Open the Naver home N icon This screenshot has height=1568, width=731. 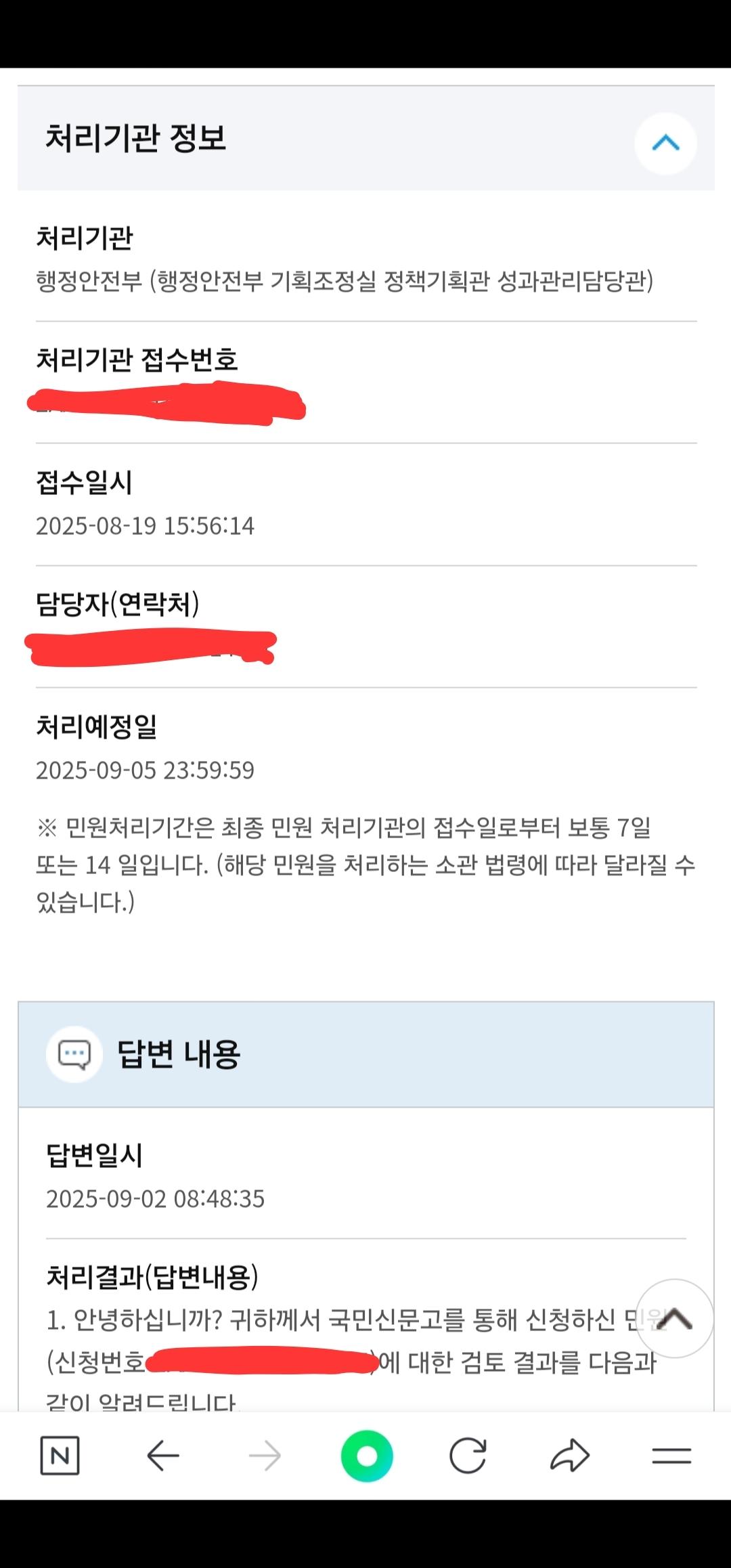coord(60,1455)
